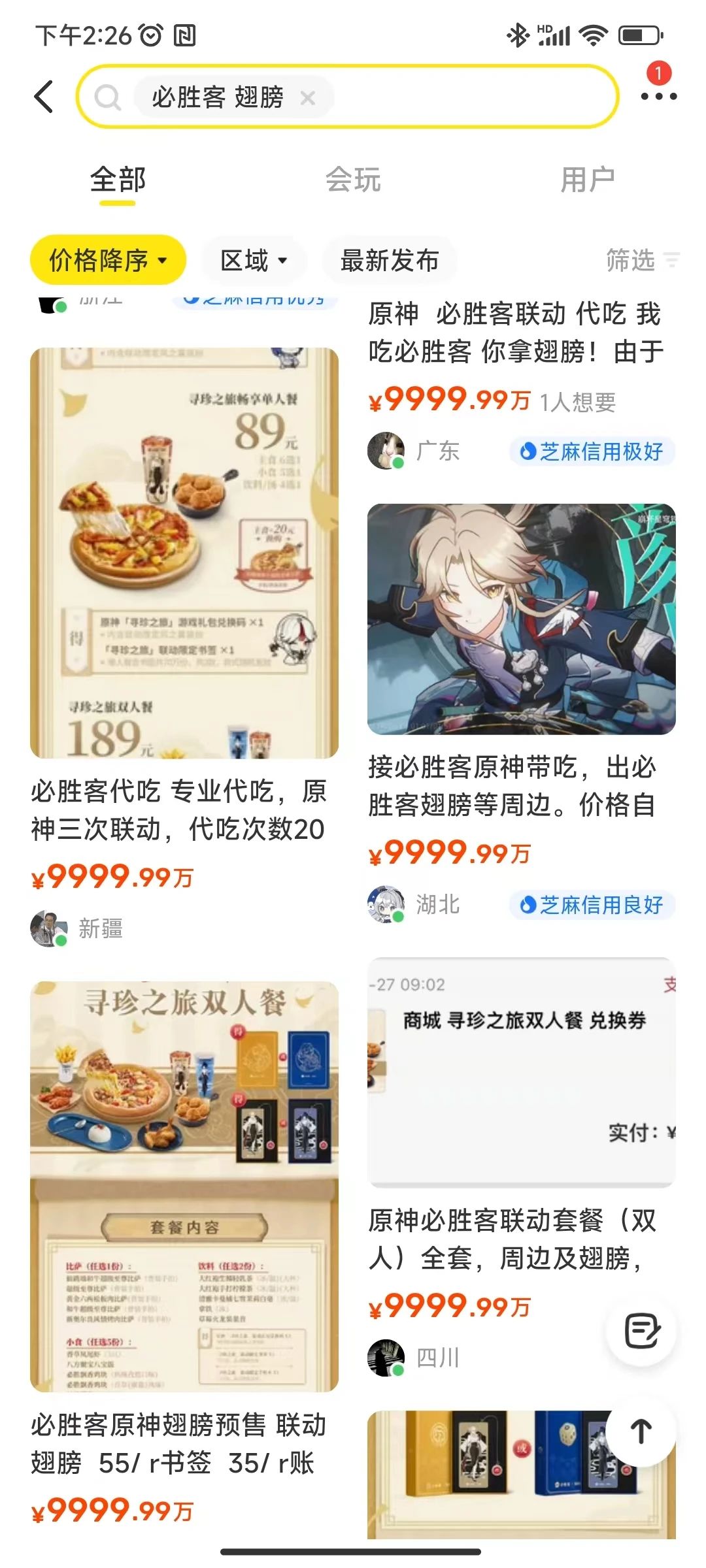Open the three-dot overflow menu

(x=658, y=97)
